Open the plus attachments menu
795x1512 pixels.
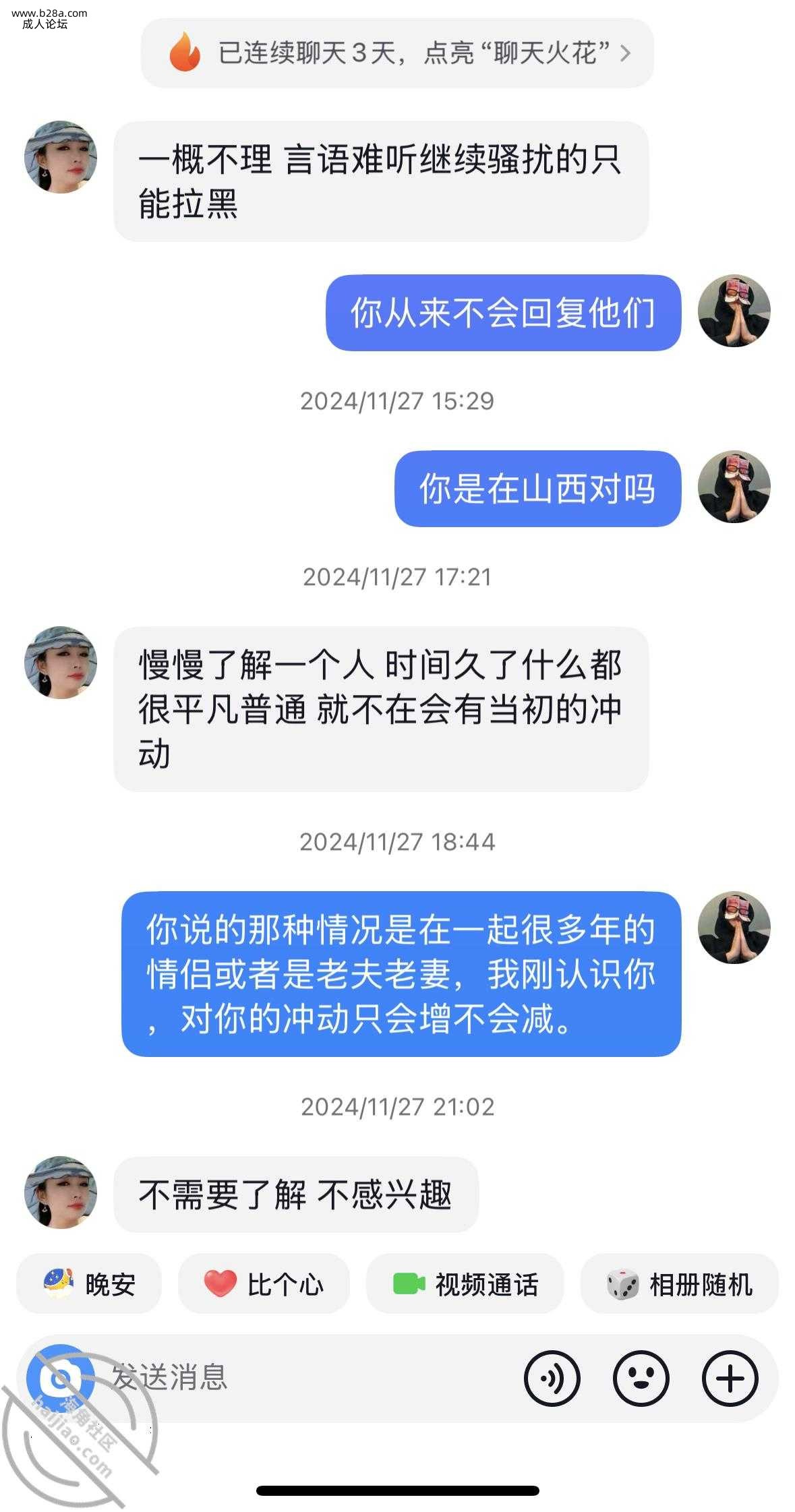click(730, 1379)
